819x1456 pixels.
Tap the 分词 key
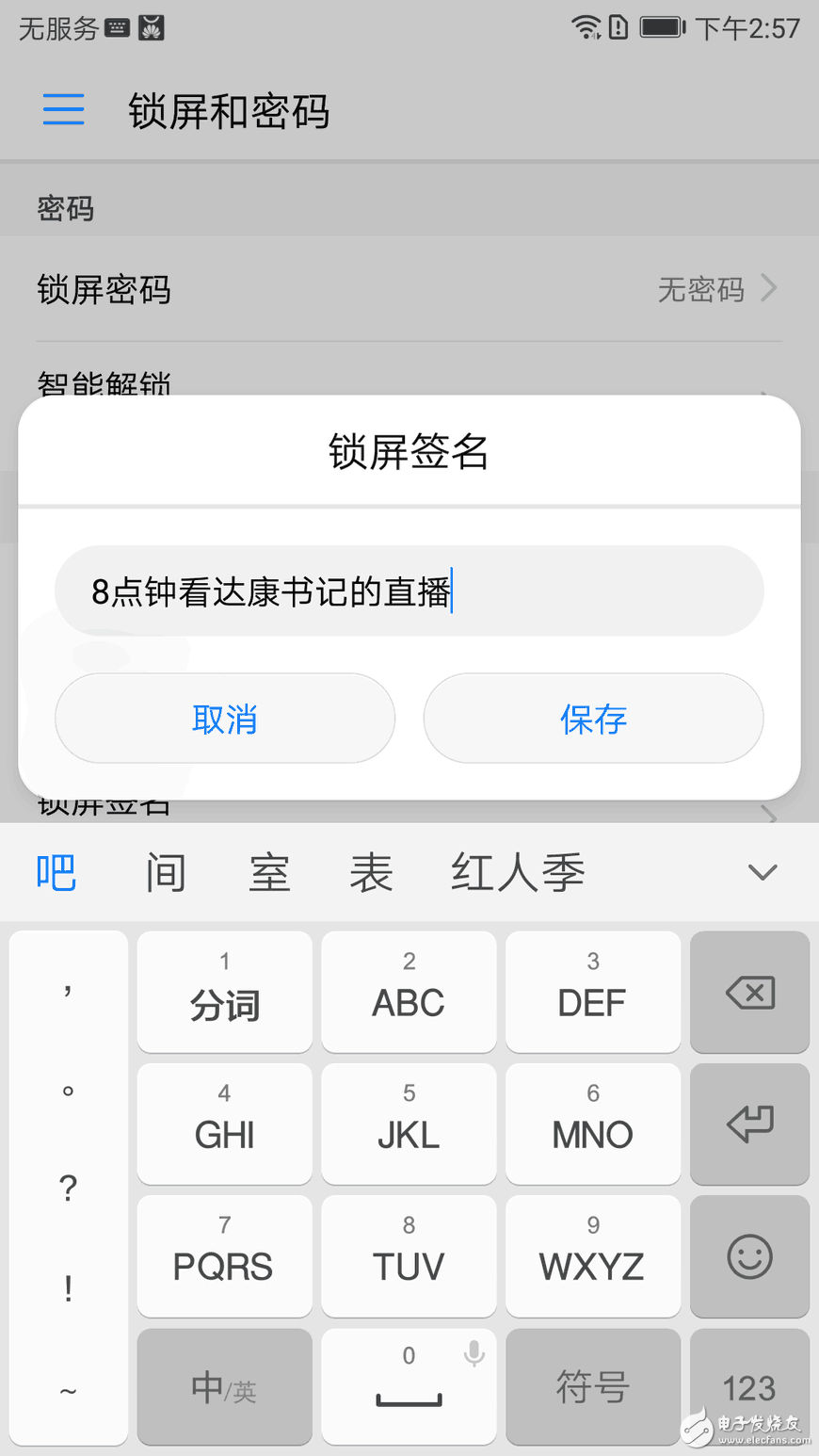[224, 992]
